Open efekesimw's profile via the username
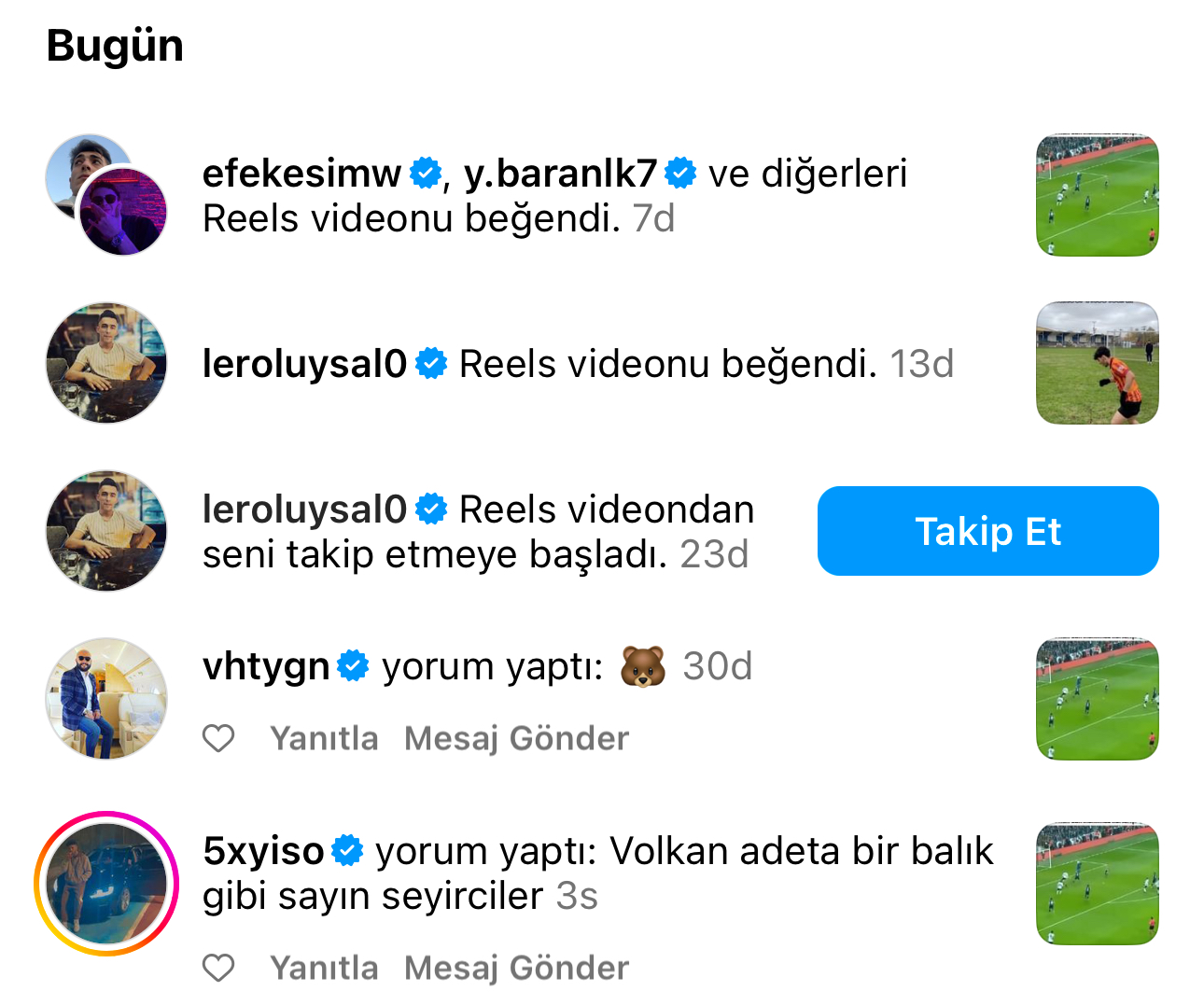Viewport: 1204px width, 1005px height. (301, 174)
